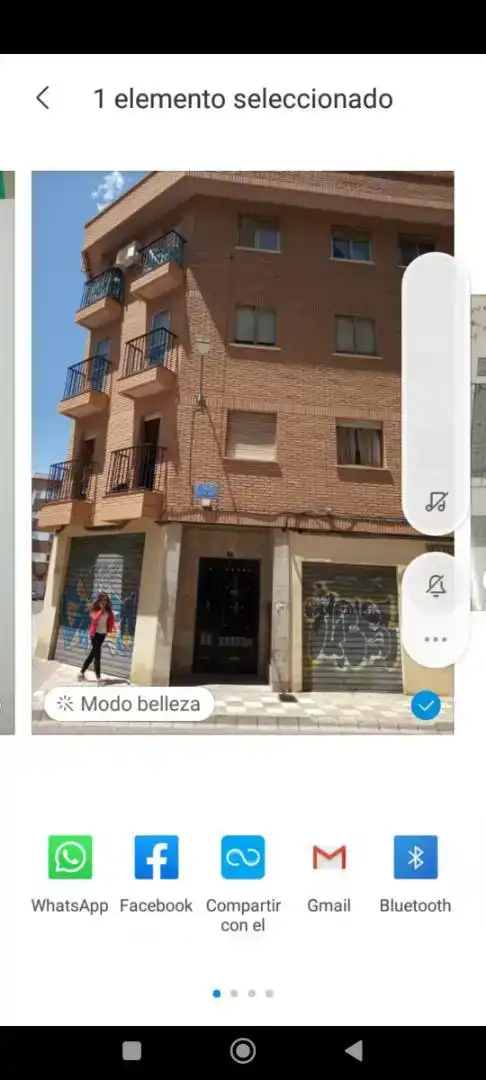Tap the share options page indicator dots
Screen dimensions: 486x1080
click(243, 993)
